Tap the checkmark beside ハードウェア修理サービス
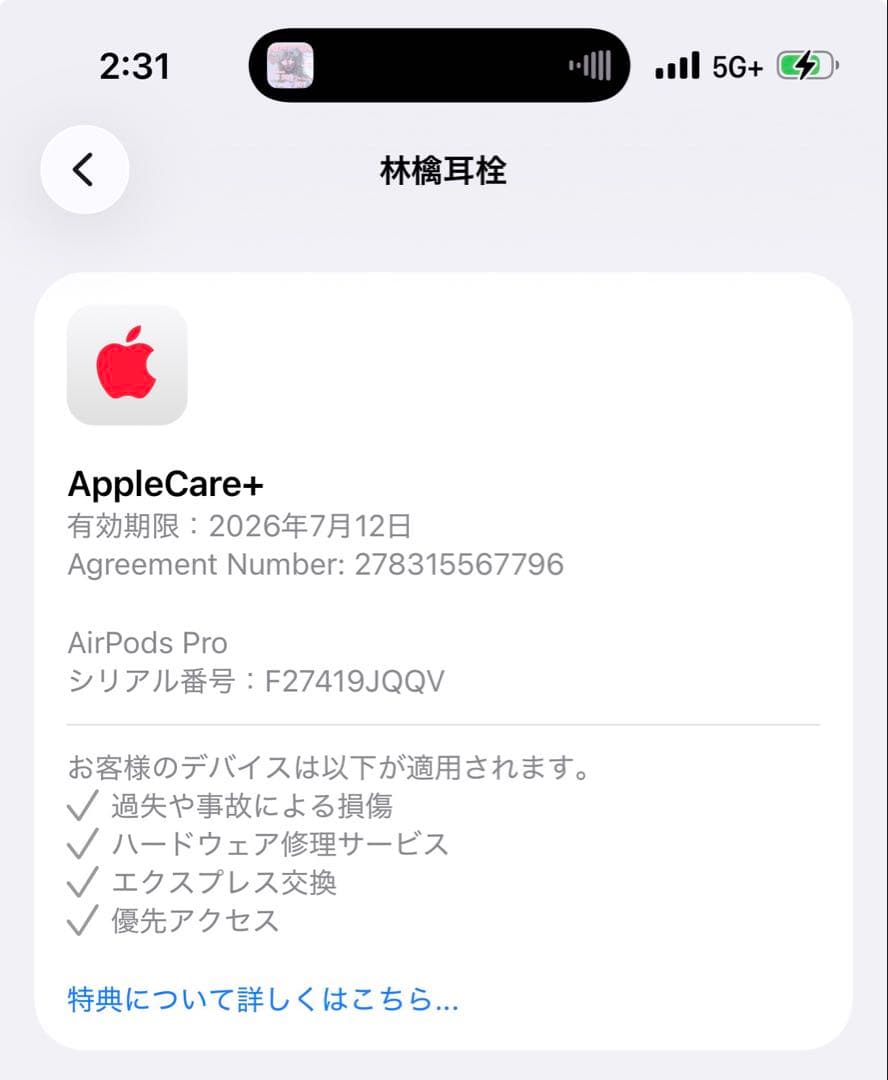The height and width of the screenshot is (1080, 888). [83, 842]
